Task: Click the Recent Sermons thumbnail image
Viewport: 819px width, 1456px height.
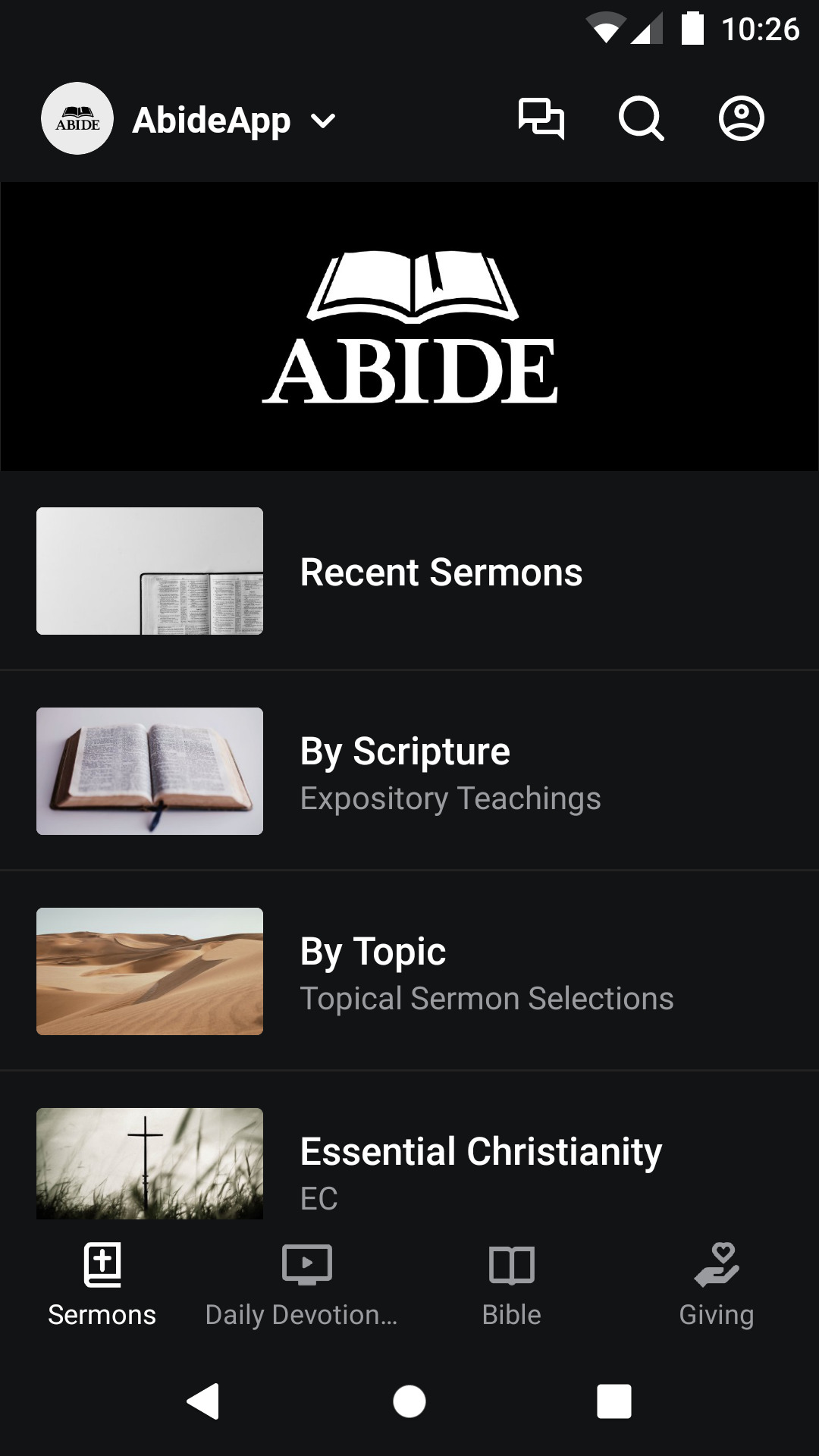Action: pos(149,570)
